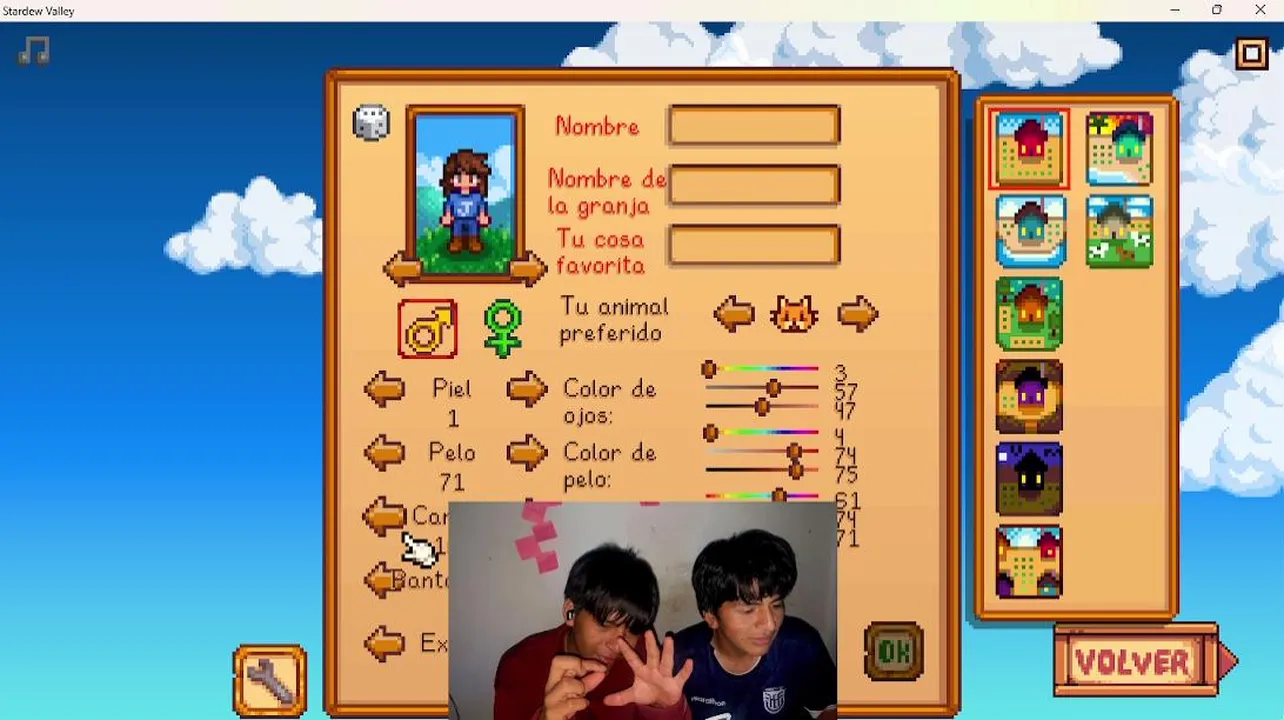Select the female gender symbol
1284x720 pixels.
click(x=502, y=328)
